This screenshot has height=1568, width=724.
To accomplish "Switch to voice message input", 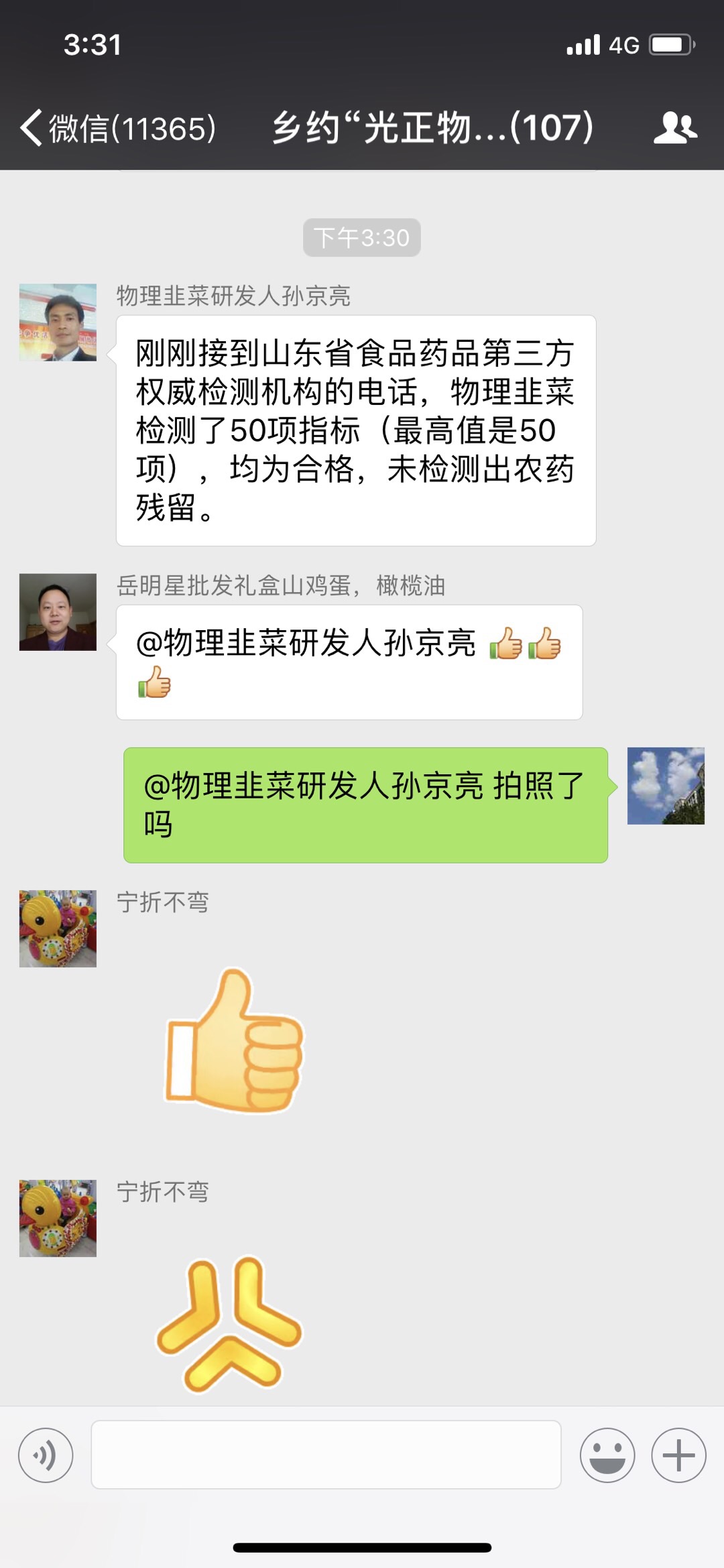I will click(46, 1455).
